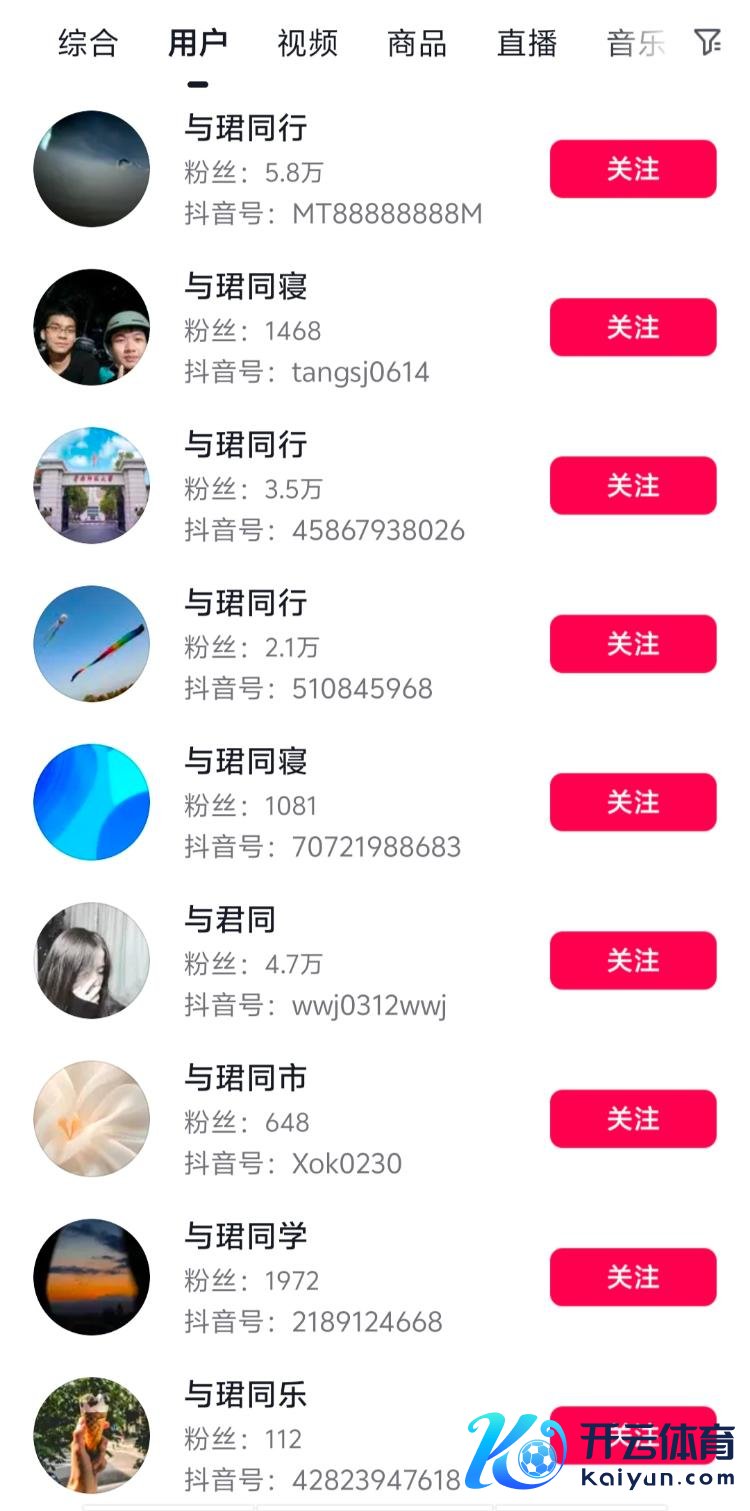Image resolution: width=750 pixels, height=1511 pixels.
Task: Switch to the 视频 tab
Action: pyautogui.click(x=307, y=43)
